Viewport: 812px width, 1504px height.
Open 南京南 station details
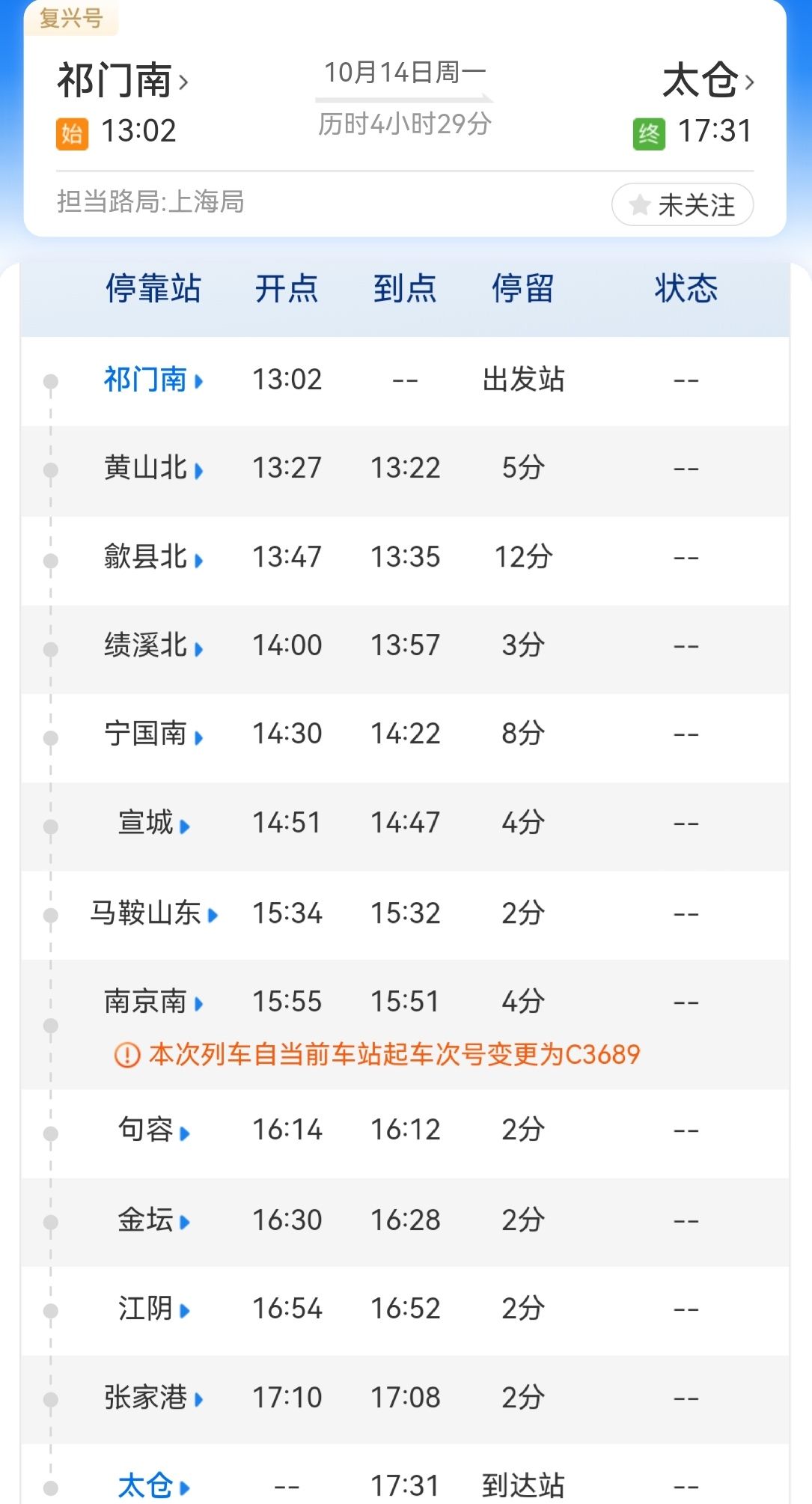[x=153, y=1002]
